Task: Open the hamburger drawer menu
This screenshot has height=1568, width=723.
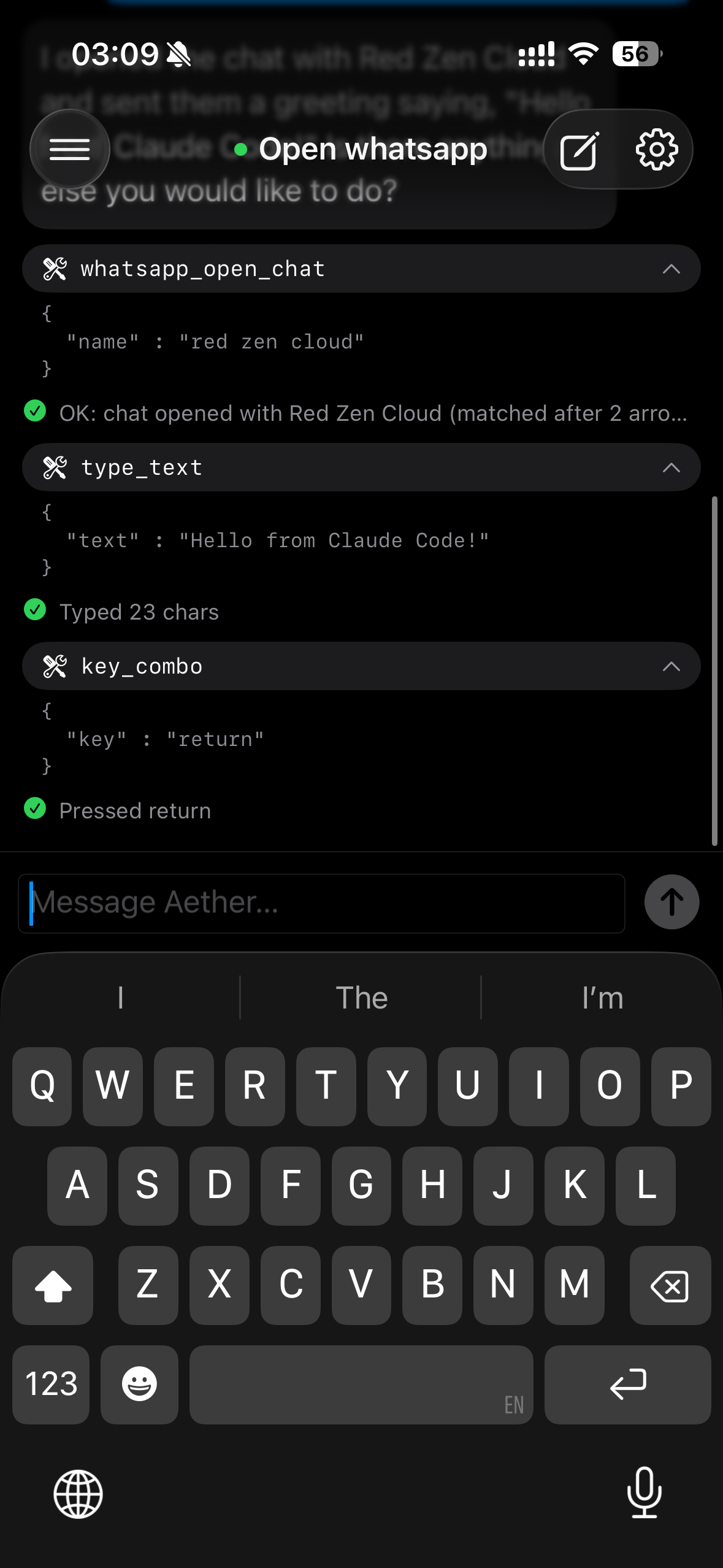Action: tap(70, 149)
